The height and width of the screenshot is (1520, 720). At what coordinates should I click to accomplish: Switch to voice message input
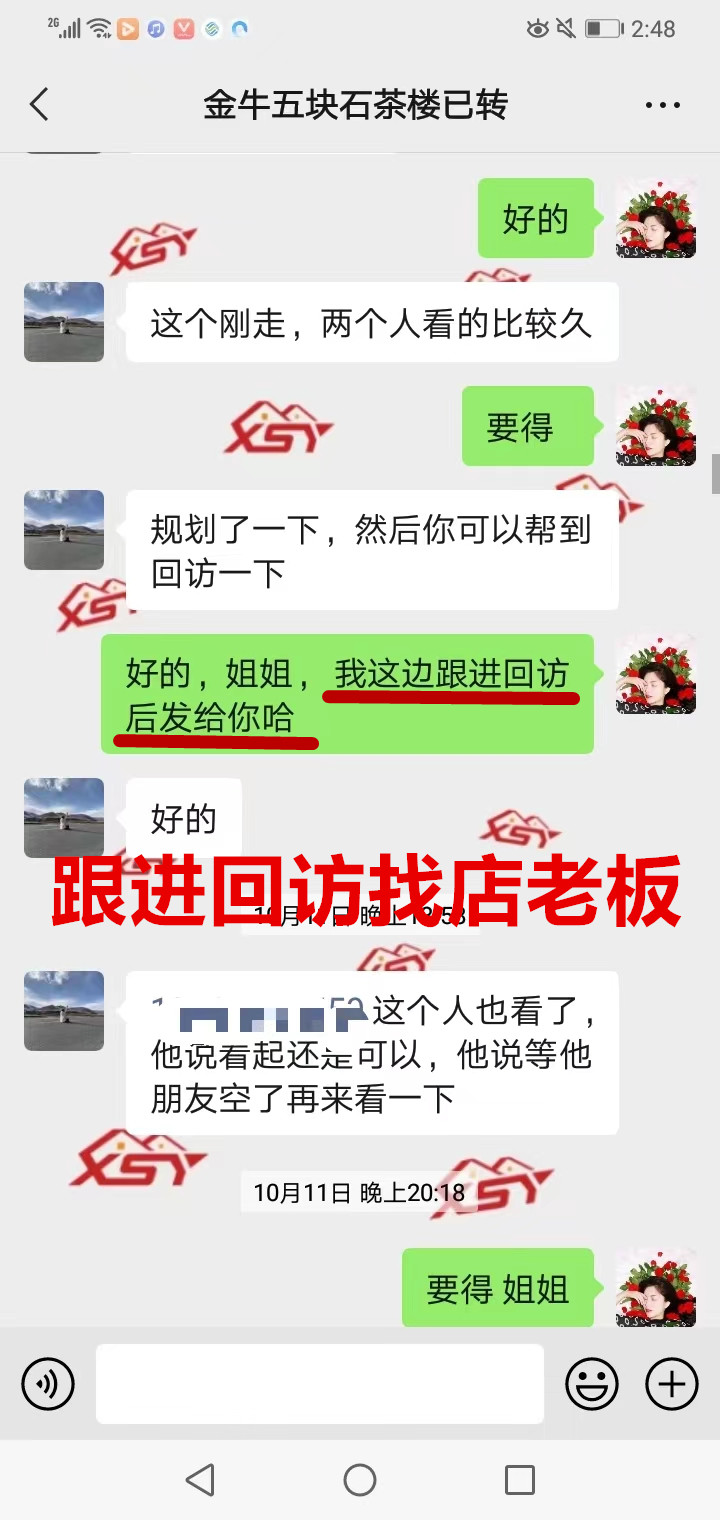click(x=48, y=1384)
